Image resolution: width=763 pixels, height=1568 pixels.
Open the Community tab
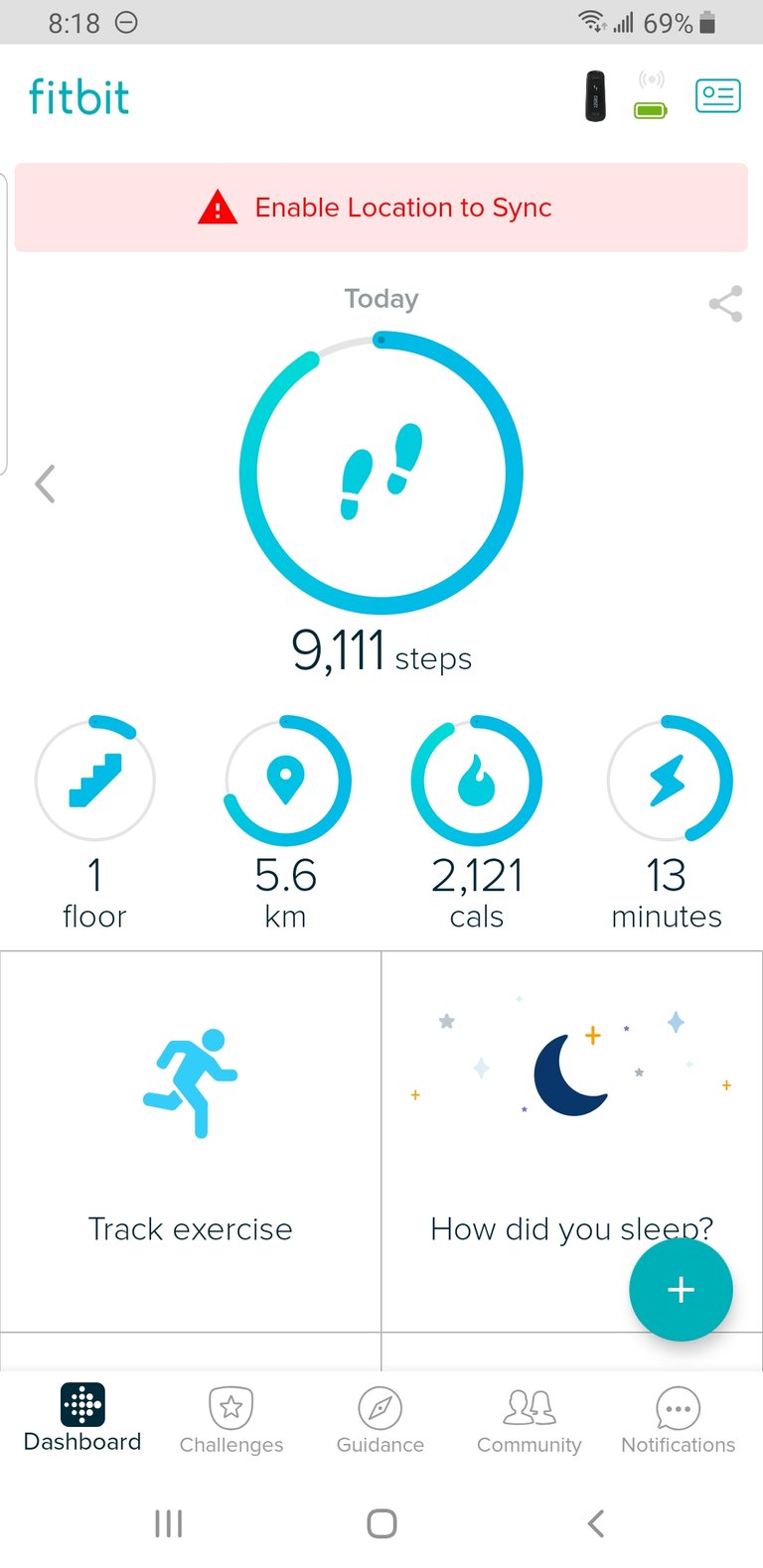tap(530, 1420)
